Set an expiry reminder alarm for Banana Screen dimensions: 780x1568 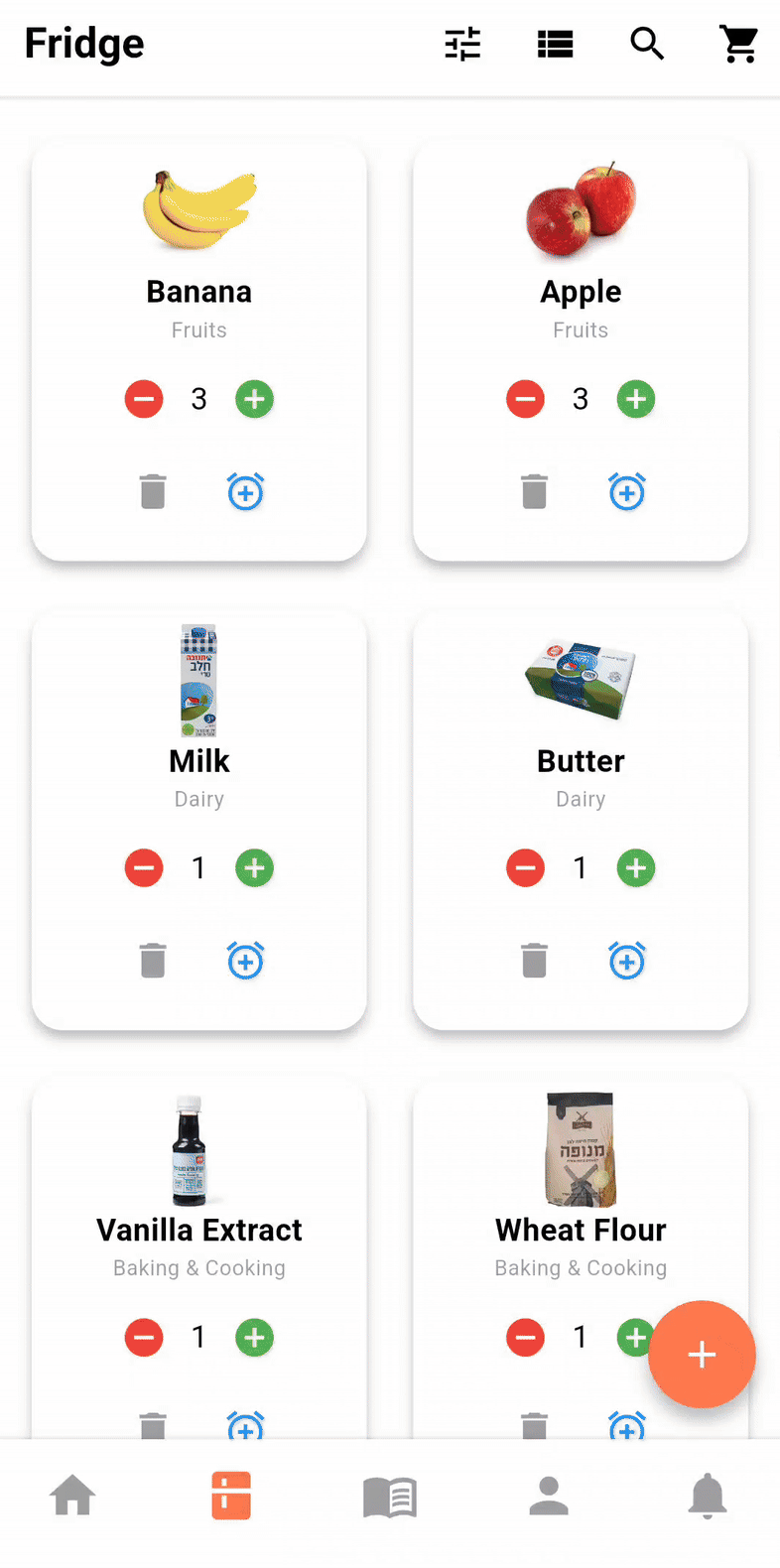[x=245, y=491]
